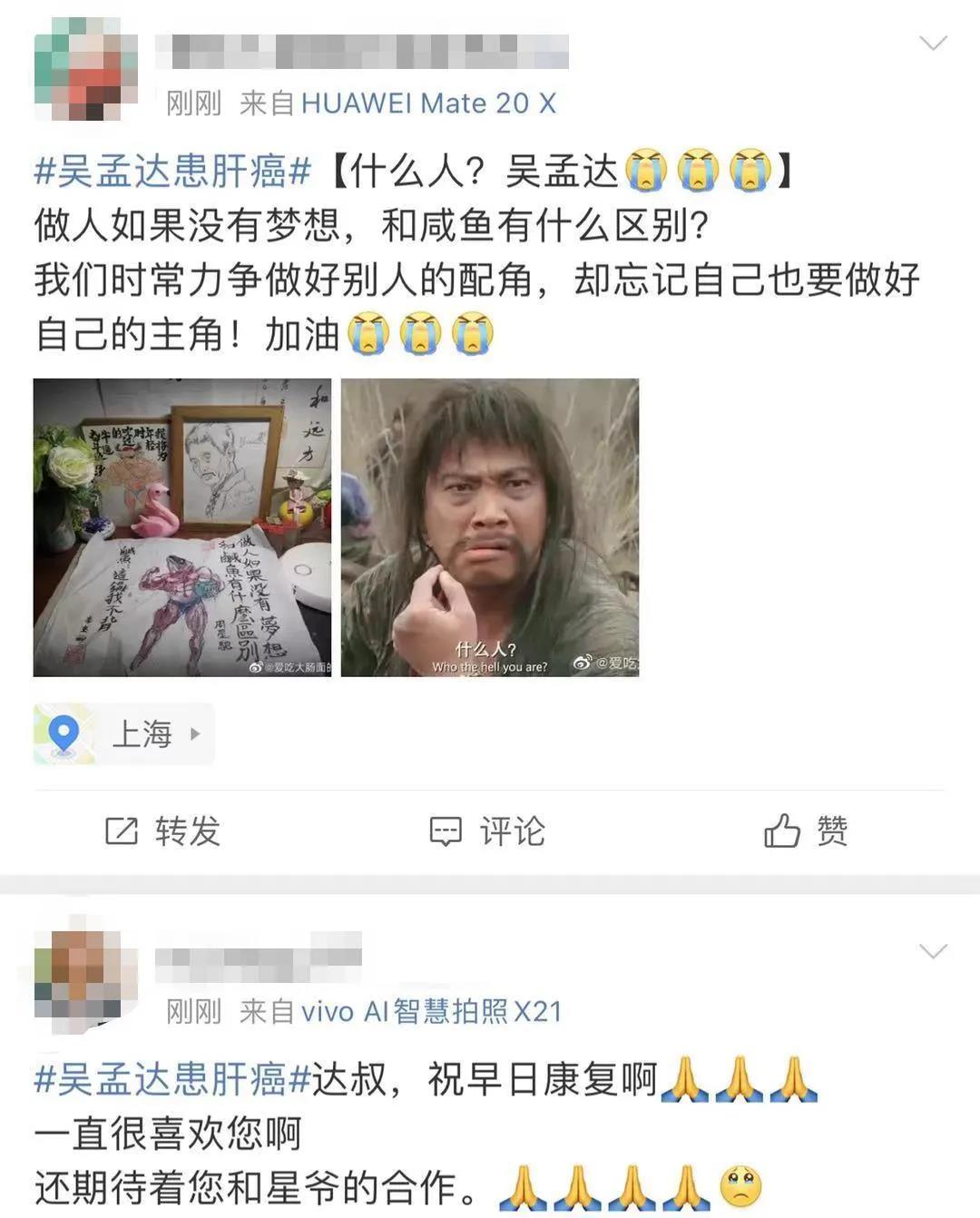This screenshot has width=980, height=1218.
Task: Open the #吴孟达患肝癌# hashtag in the second post
Action: 172,1079
